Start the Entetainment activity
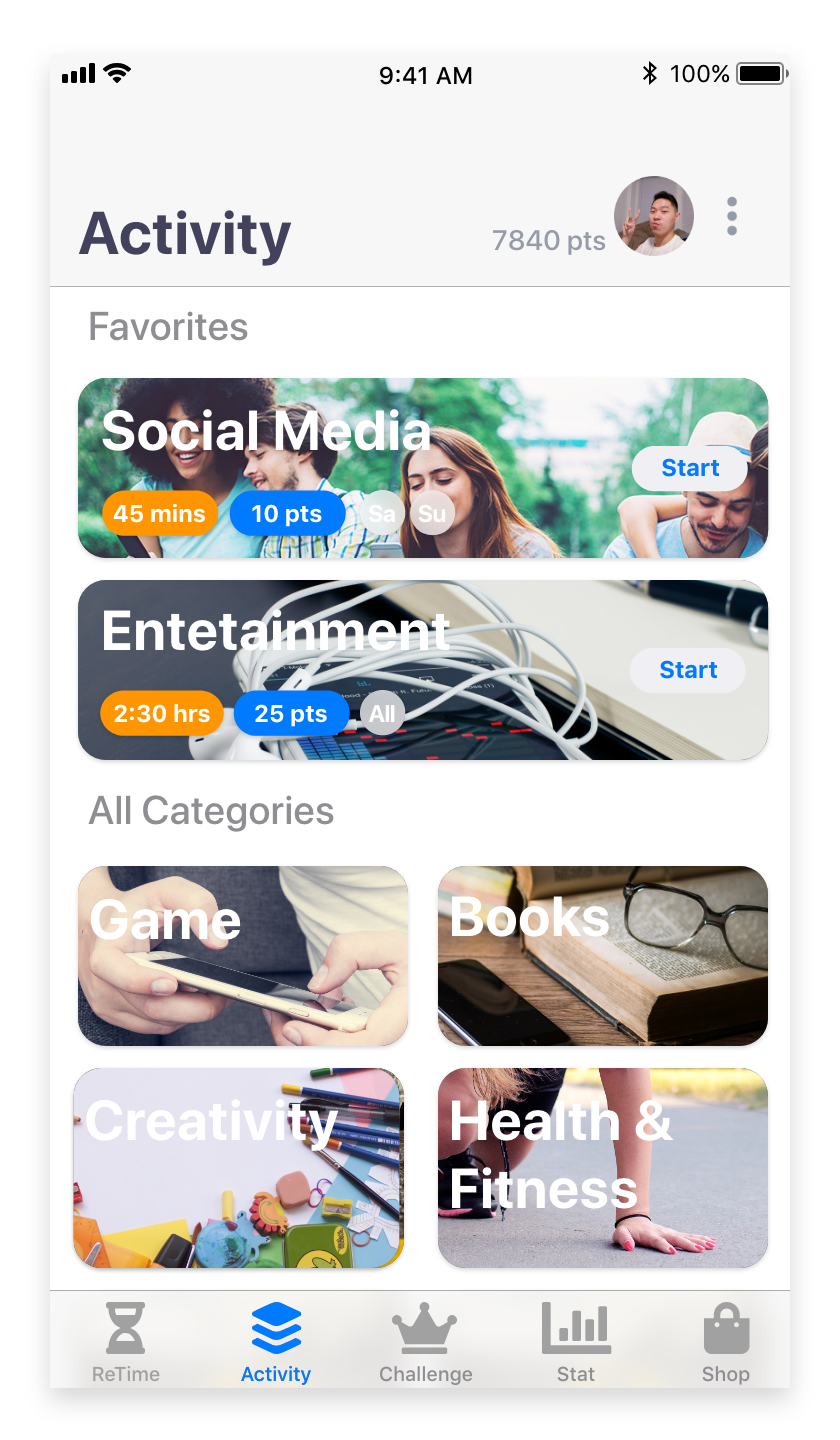This screenshot has width=840, height=1440. [x=688, y=670]
